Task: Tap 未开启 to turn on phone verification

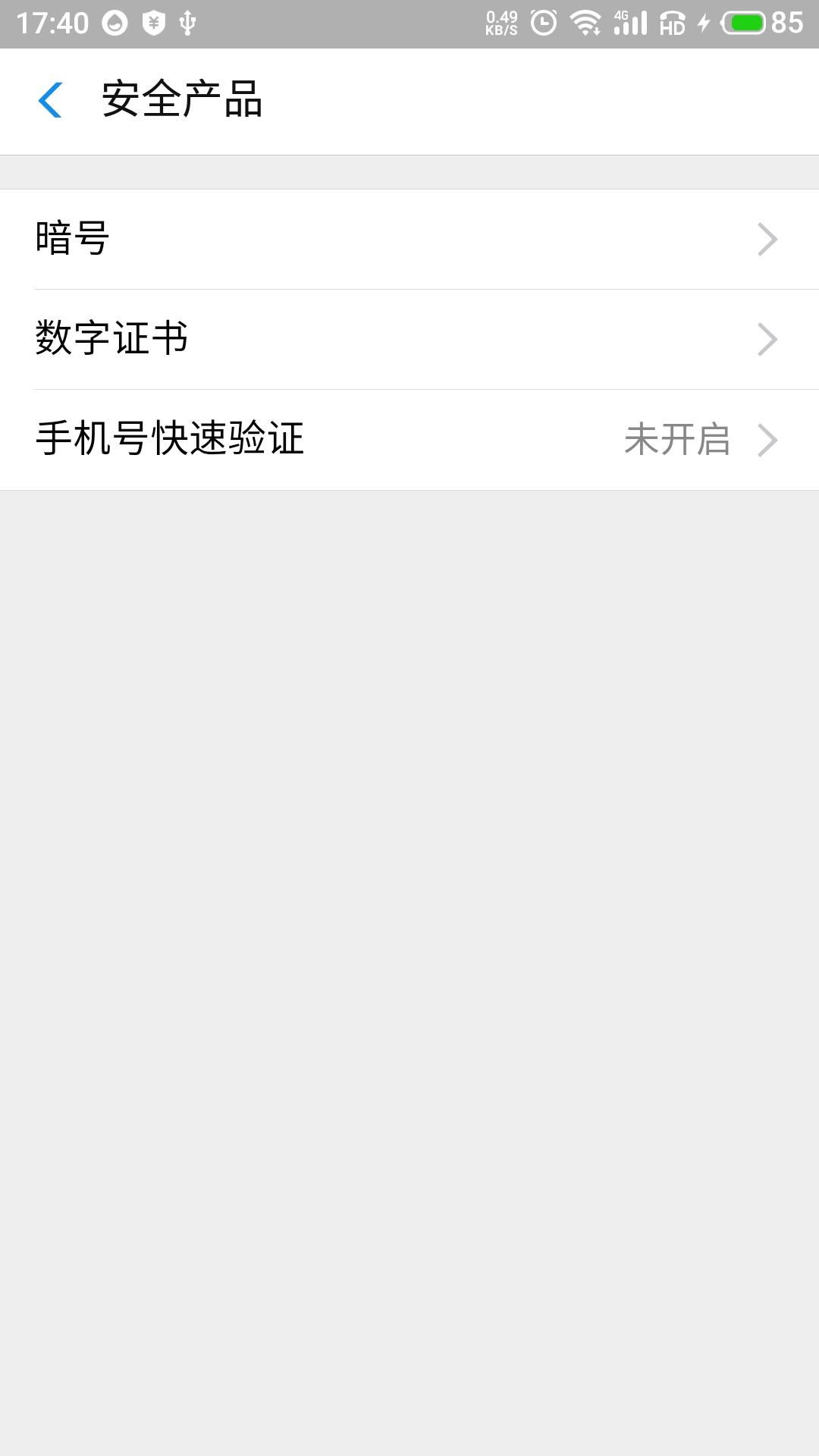Action: pyautogui.click(x=677, y=440)
